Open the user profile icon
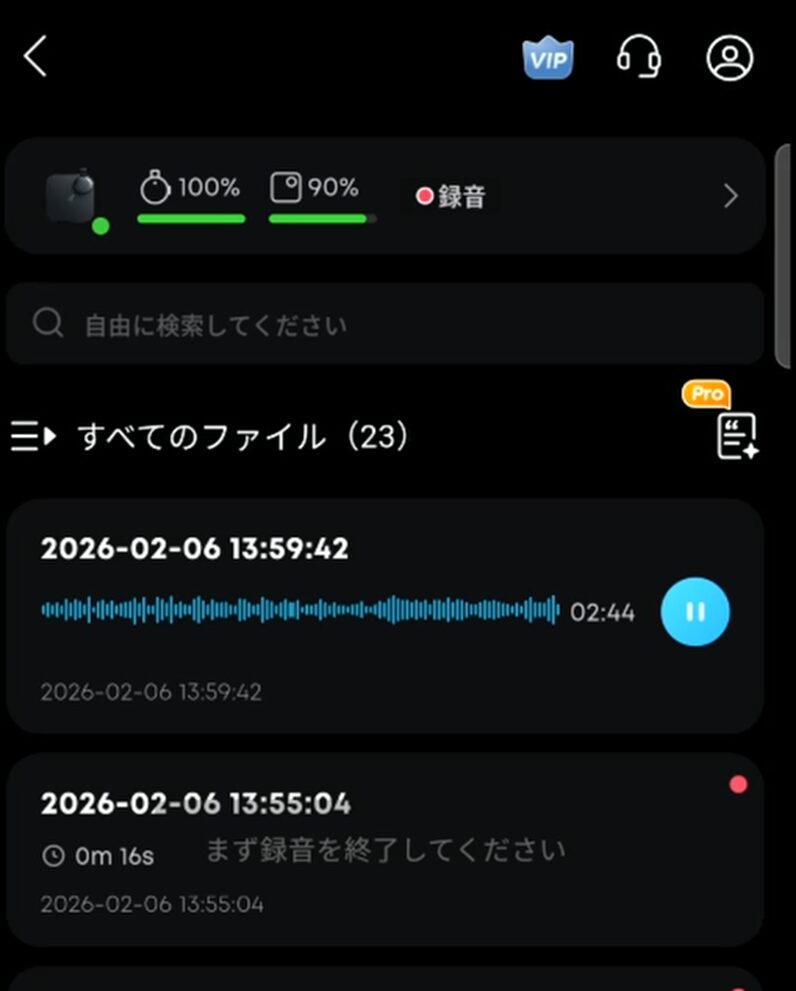This screenshot has height=991, width=796. [x=730, y=58]
